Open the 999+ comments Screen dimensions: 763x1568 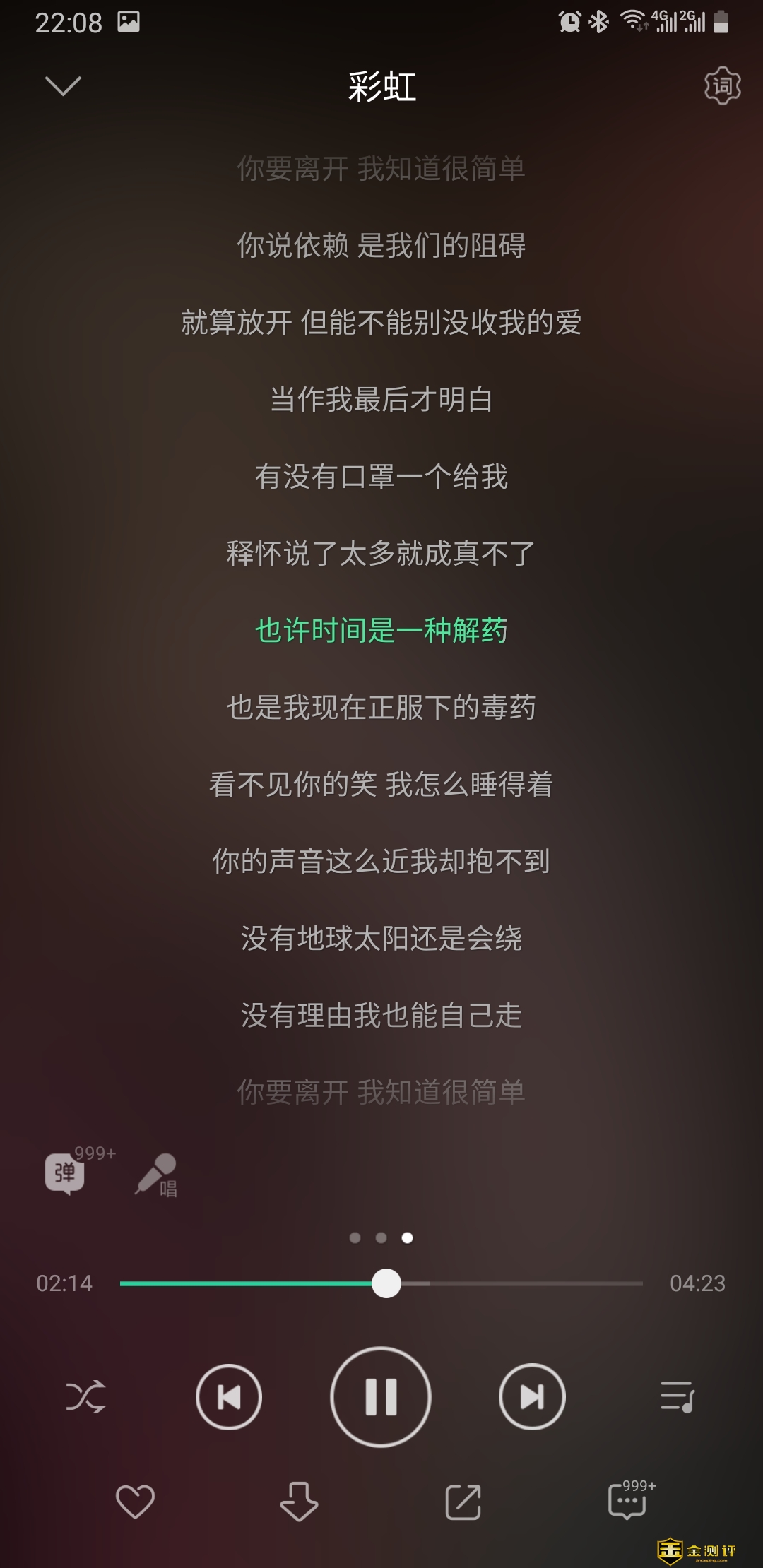click(x=627, y=1501)
